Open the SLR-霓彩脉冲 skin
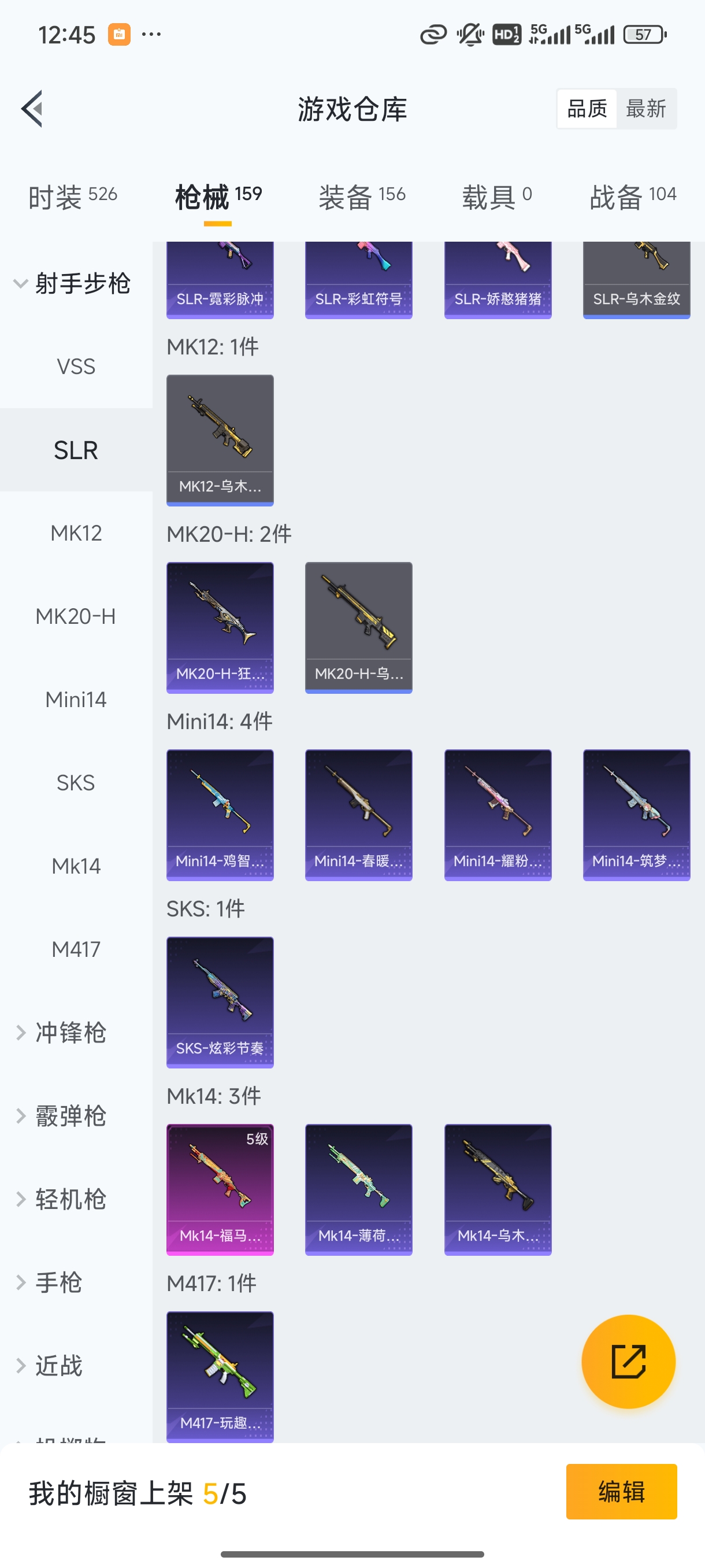 220,279
